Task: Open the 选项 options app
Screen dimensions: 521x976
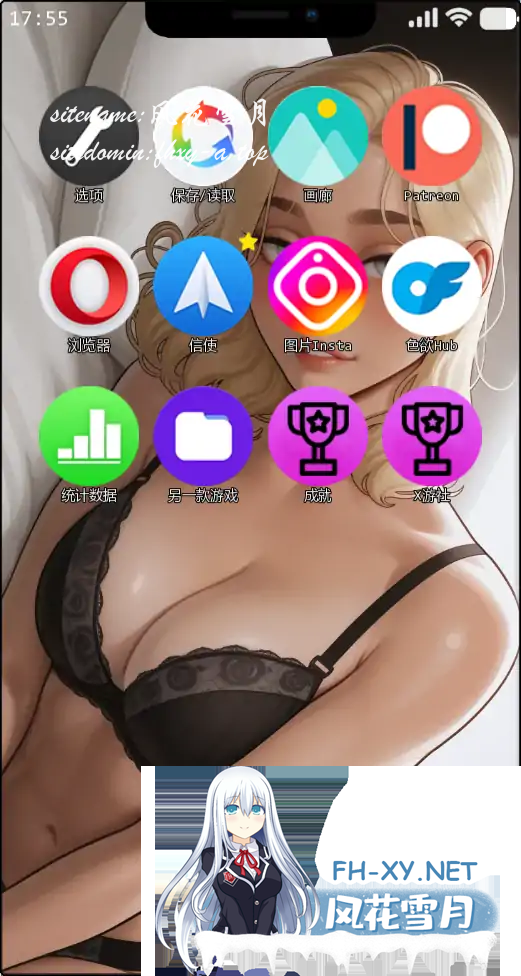Action: pos(89,136)
